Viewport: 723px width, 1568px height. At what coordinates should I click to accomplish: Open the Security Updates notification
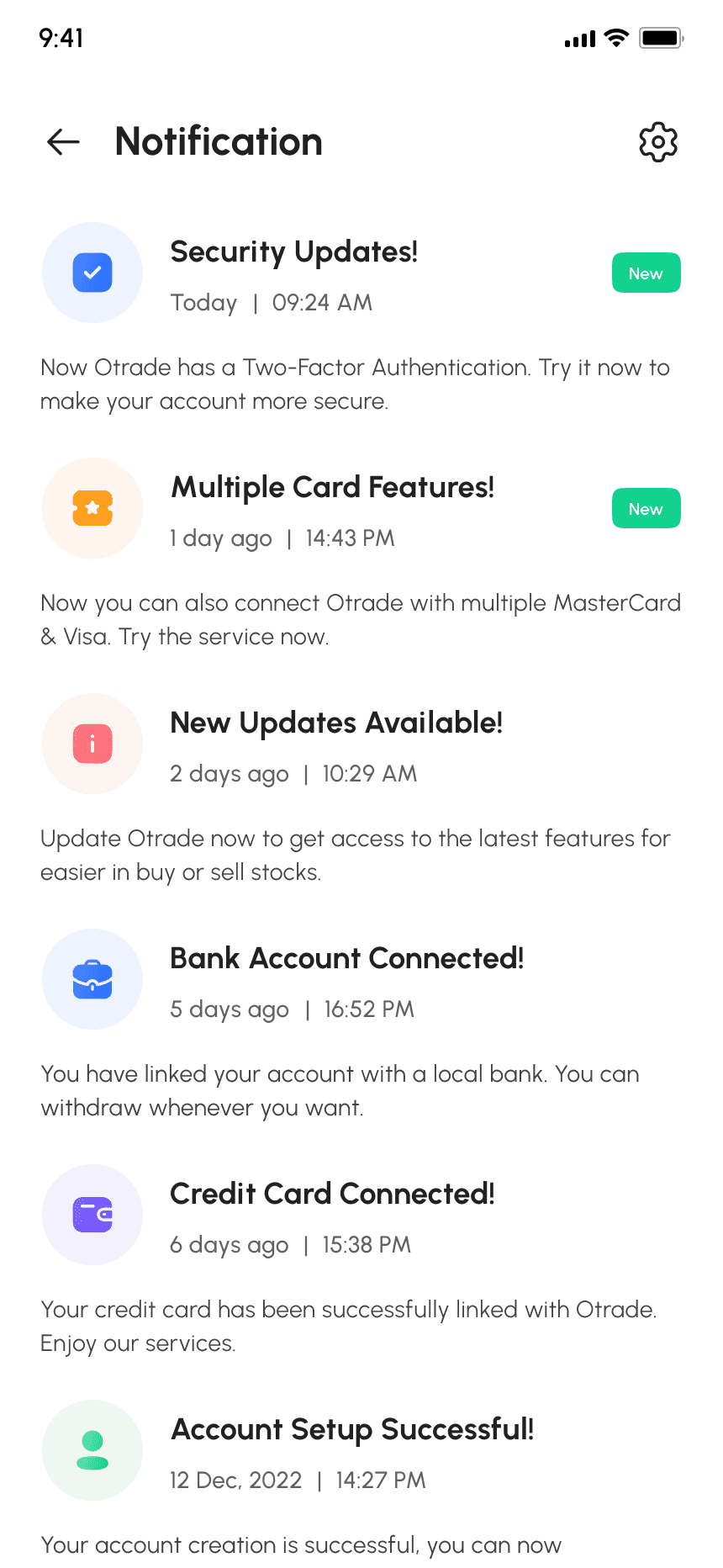293,252
